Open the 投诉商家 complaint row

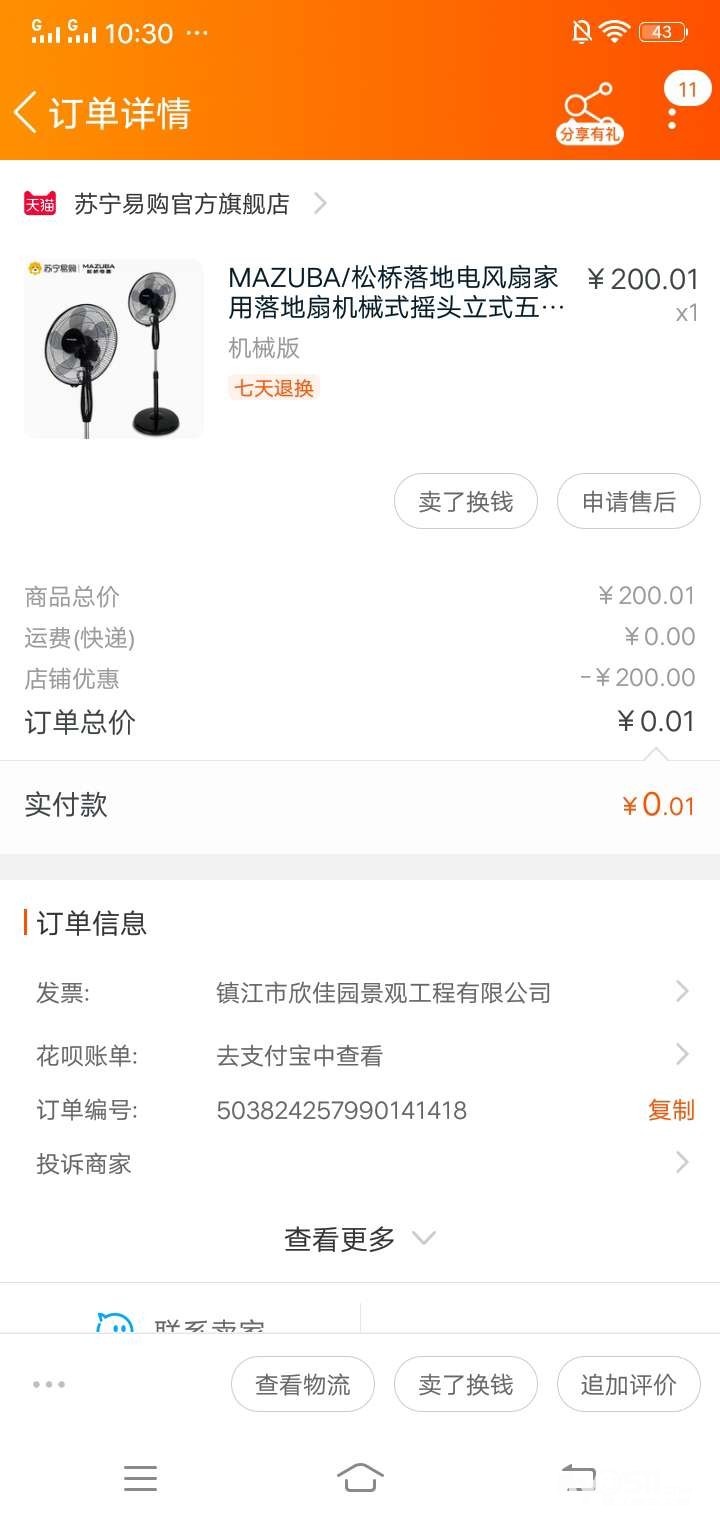pyautogui.click(x=360, y=1163)
